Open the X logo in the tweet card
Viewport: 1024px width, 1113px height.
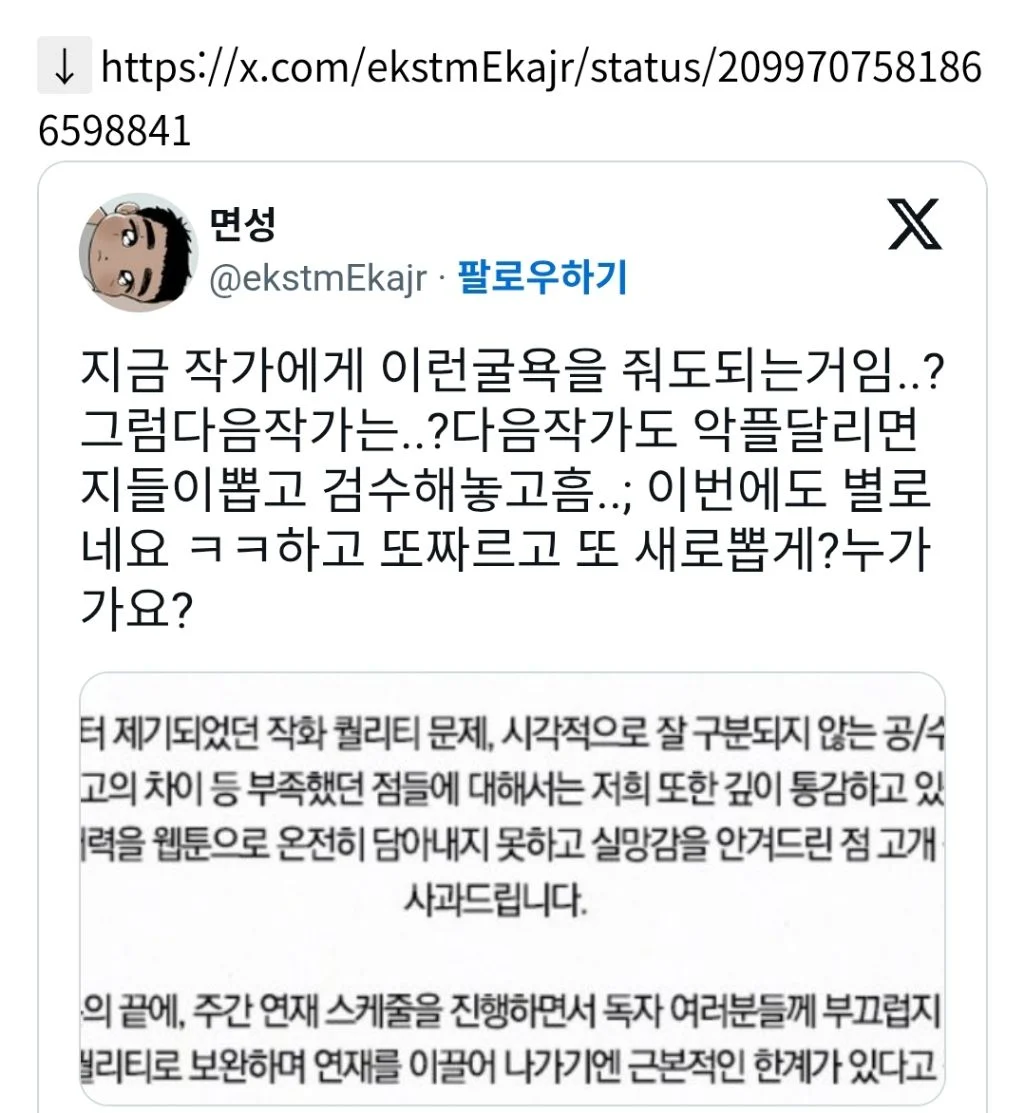coord(915,224)
